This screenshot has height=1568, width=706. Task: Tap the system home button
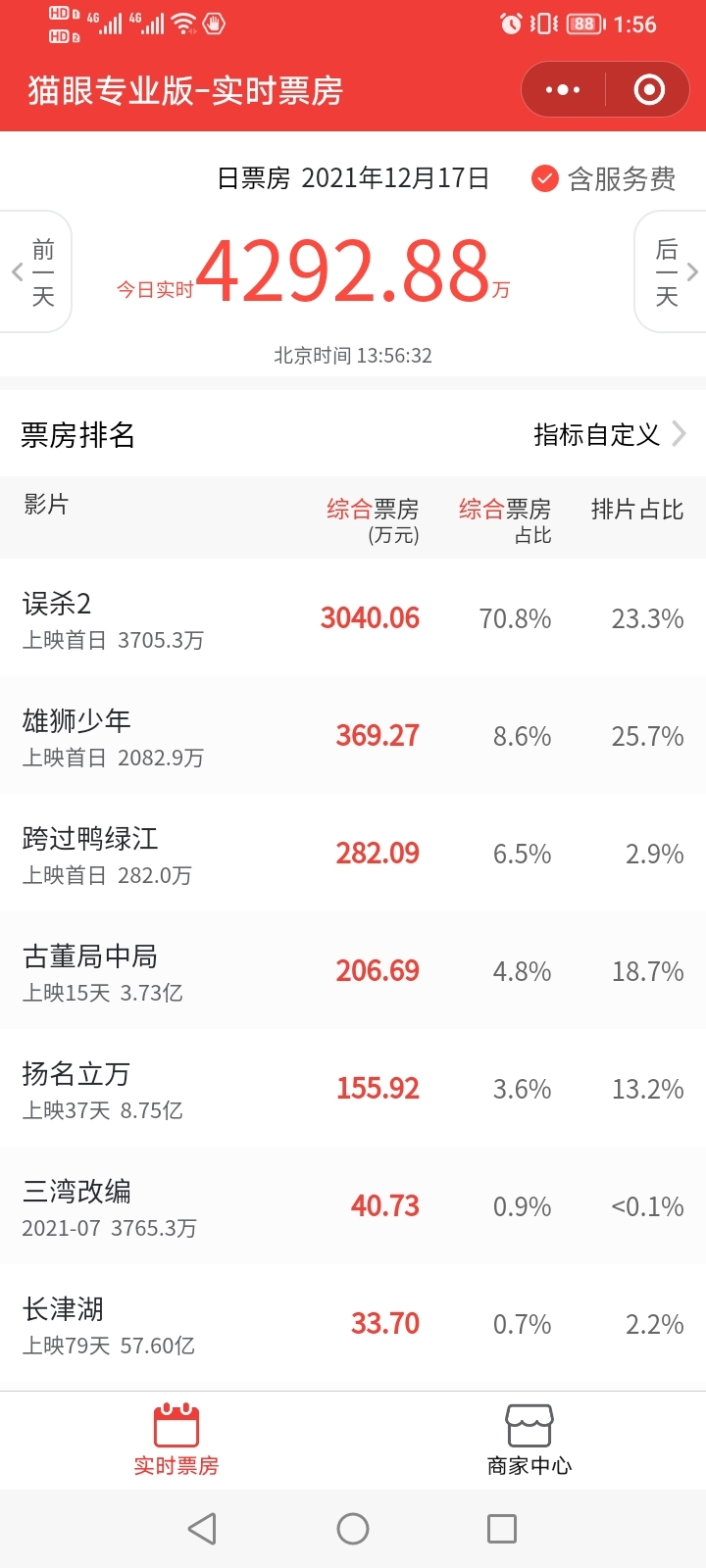pos(353,1529)
